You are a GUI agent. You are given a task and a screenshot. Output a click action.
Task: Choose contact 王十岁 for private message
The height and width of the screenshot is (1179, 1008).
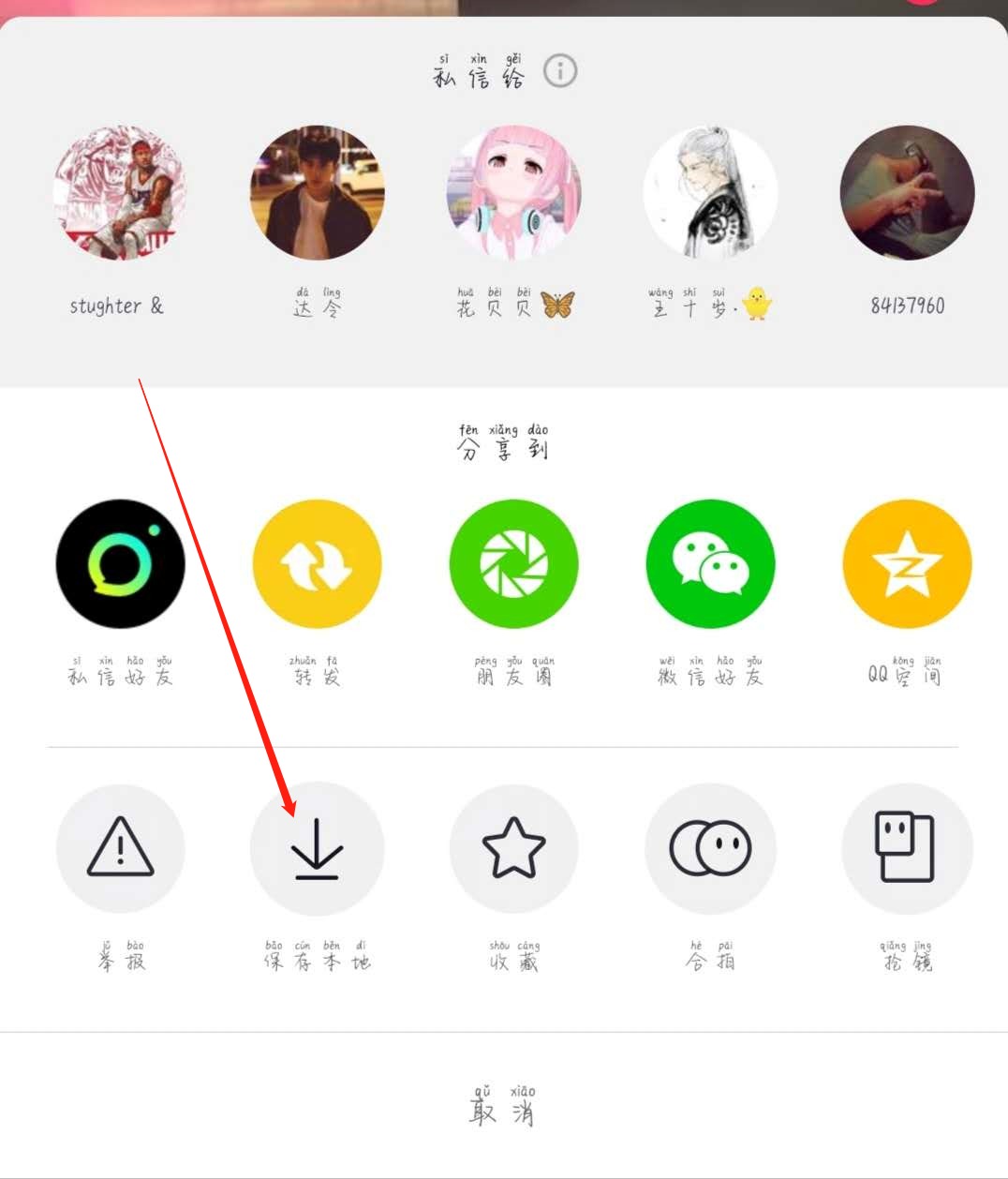(710, 193)
